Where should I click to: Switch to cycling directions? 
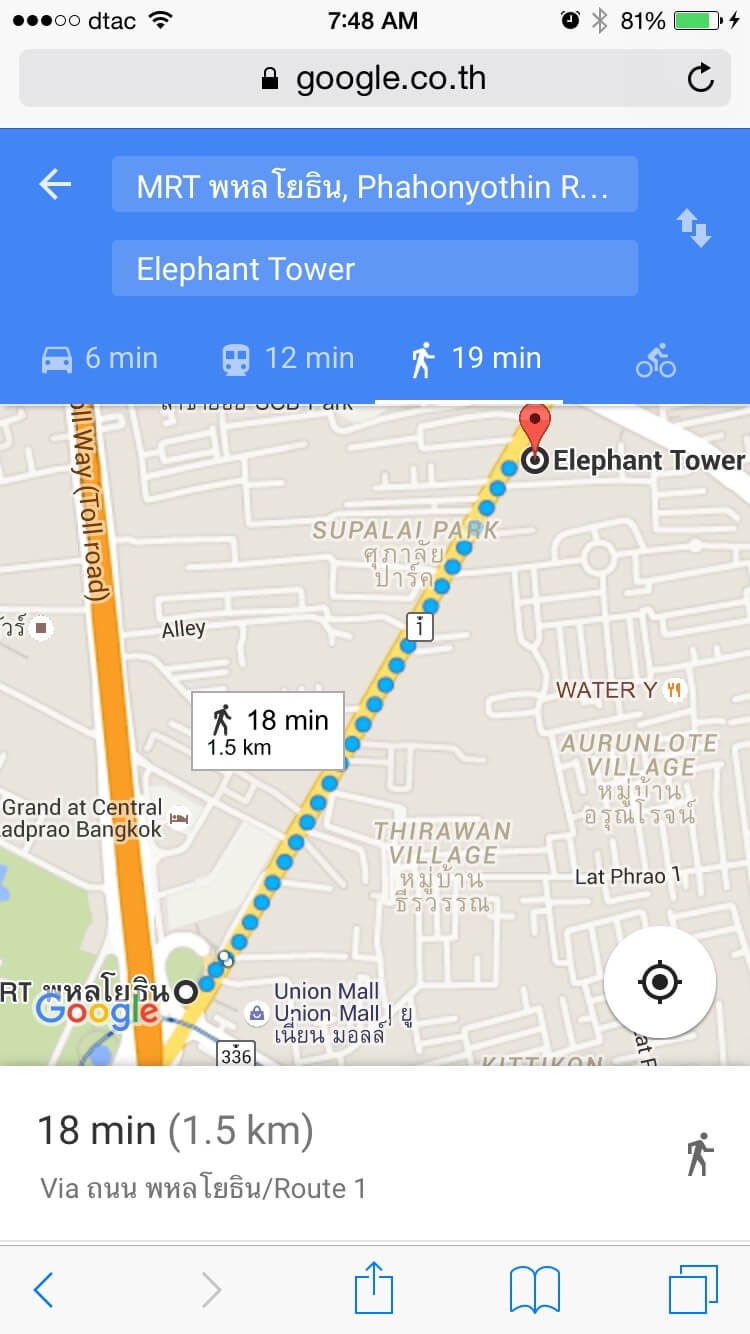pos(656,361)
